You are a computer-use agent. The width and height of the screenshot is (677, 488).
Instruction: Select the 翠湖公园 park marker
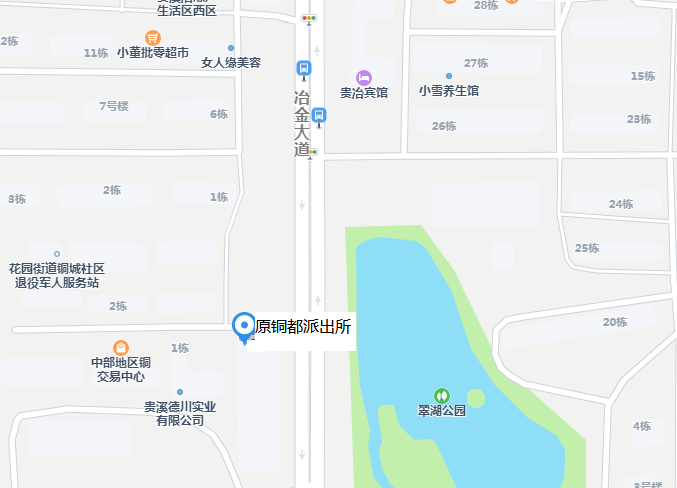tap(441, 395)
